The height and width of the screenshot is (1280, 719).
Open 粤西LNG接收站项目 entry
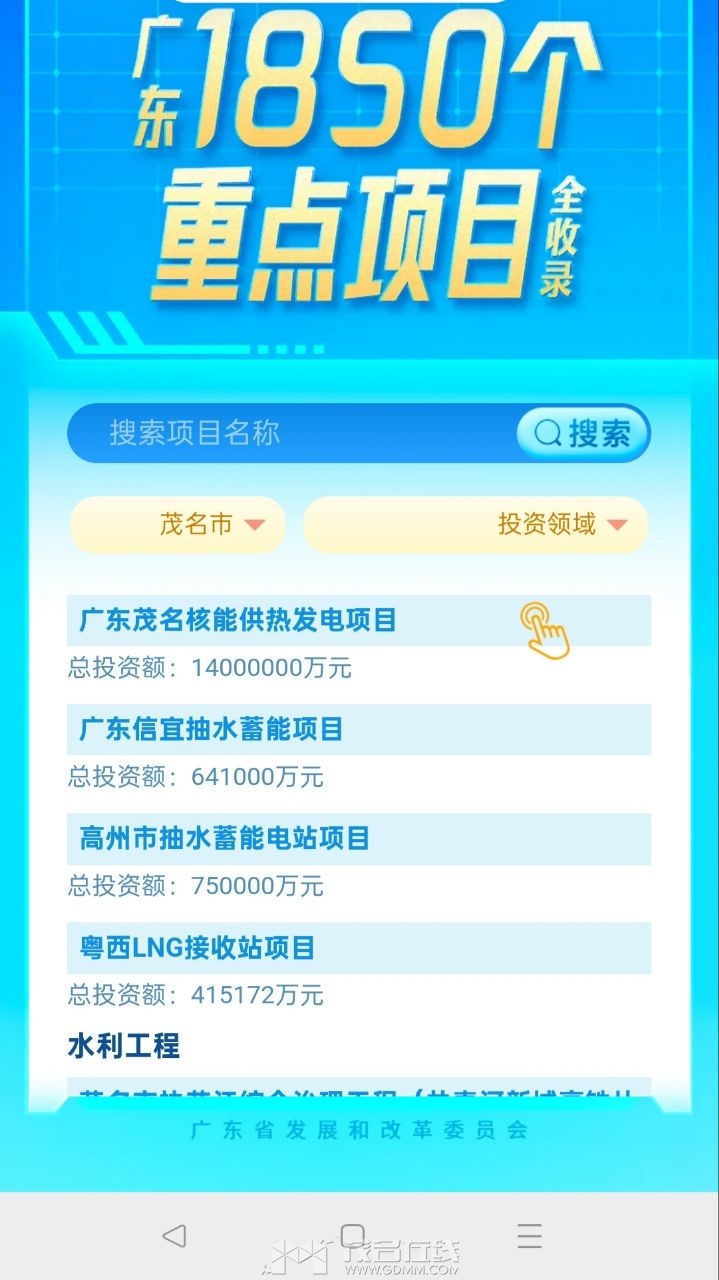pos(197,947)
